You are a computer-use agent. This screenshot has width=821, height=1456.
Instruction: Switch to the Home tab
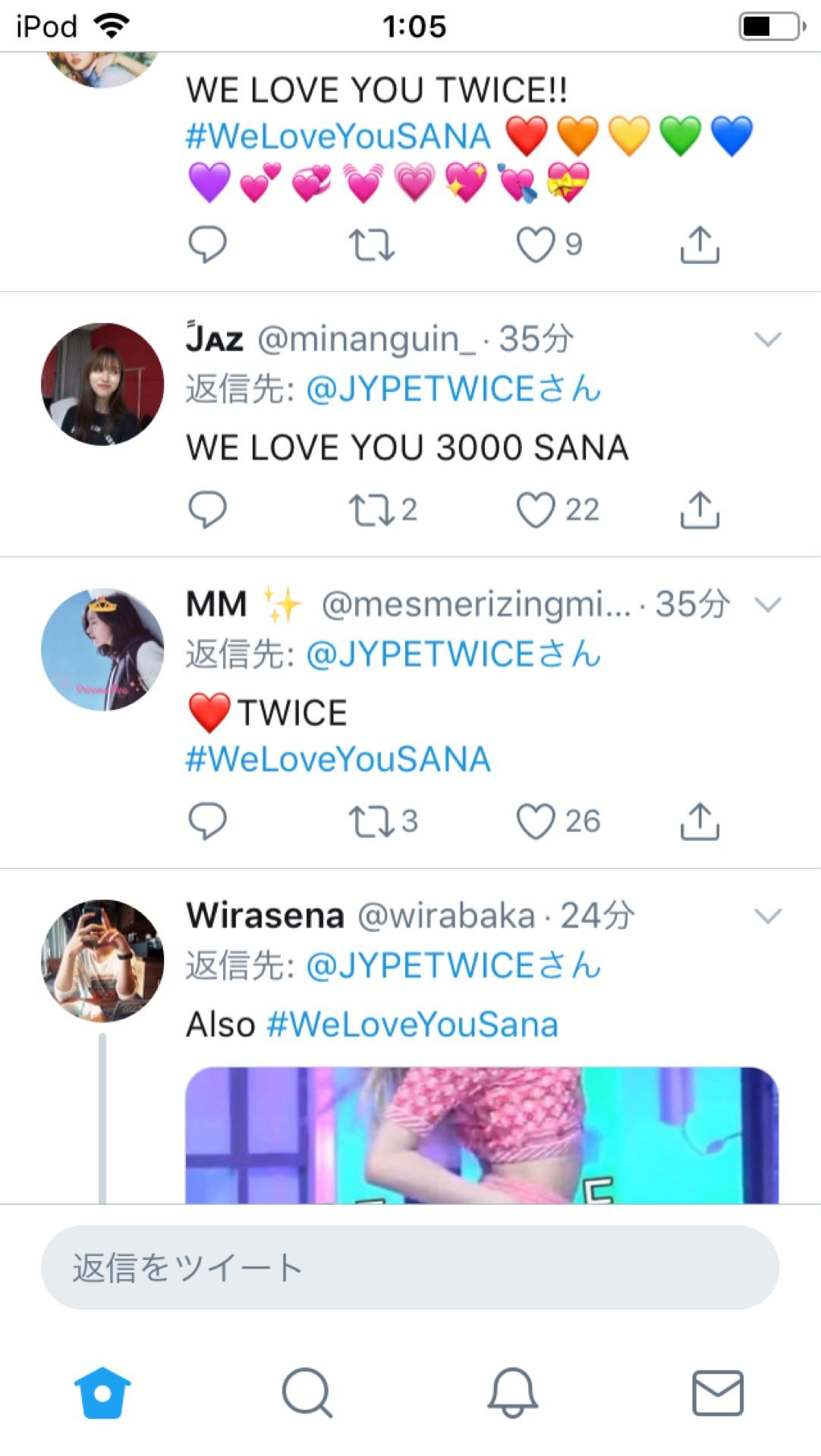[102, 1393]
